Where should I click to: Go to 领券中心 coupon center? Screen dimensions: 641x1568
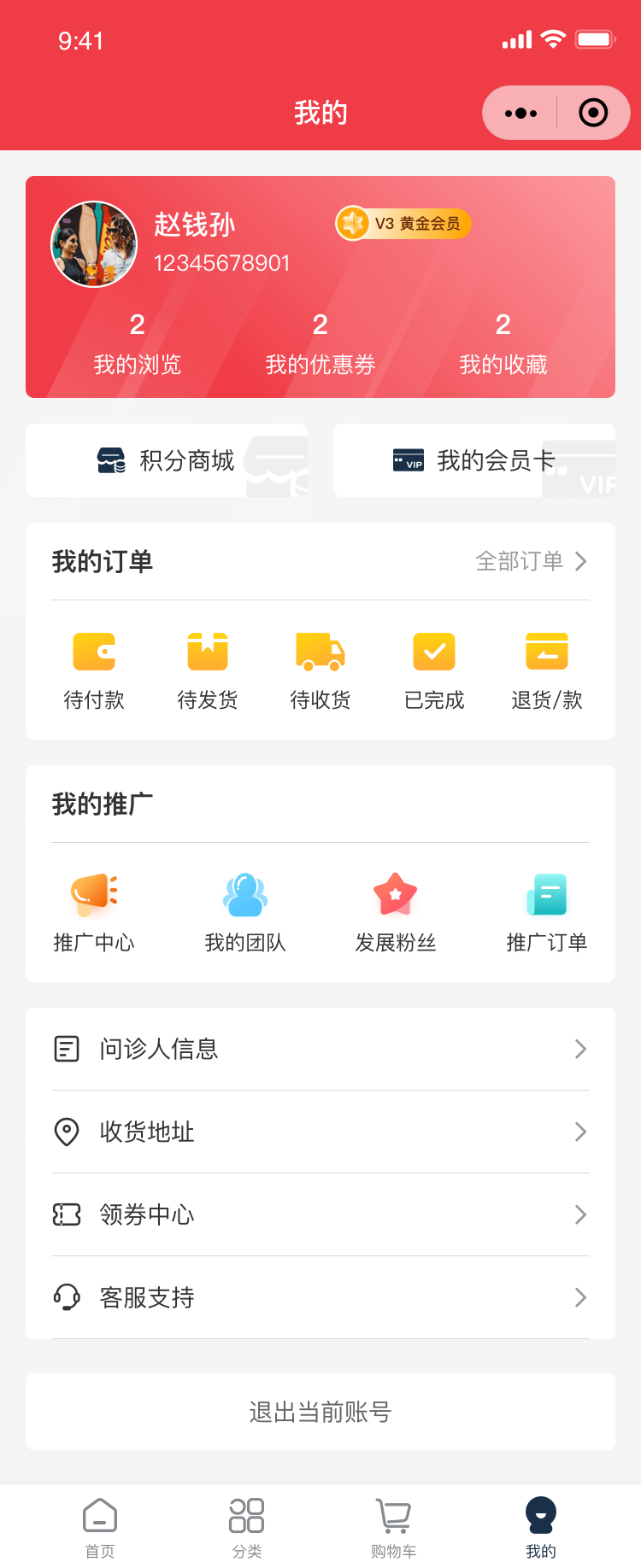pos(320,1214)
